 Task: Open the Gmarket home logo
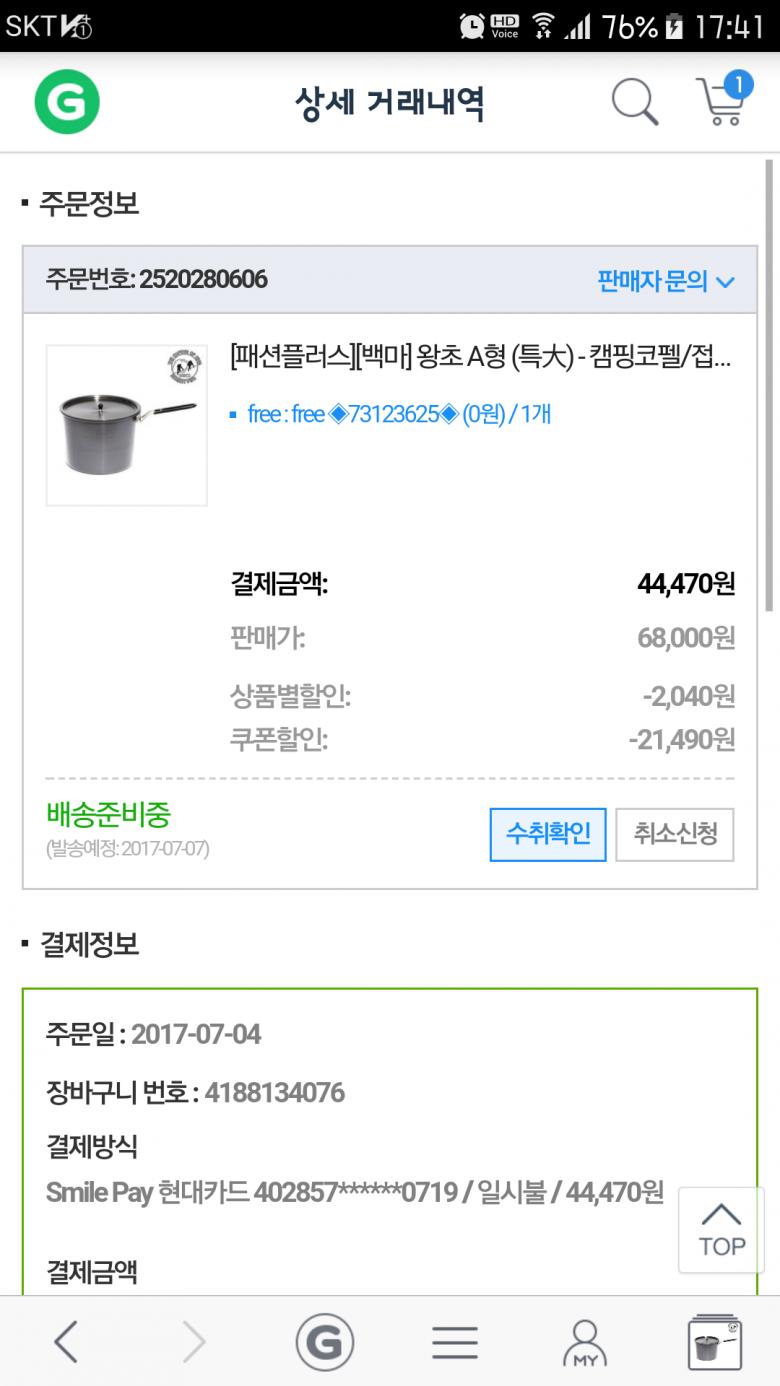[67, 102]
